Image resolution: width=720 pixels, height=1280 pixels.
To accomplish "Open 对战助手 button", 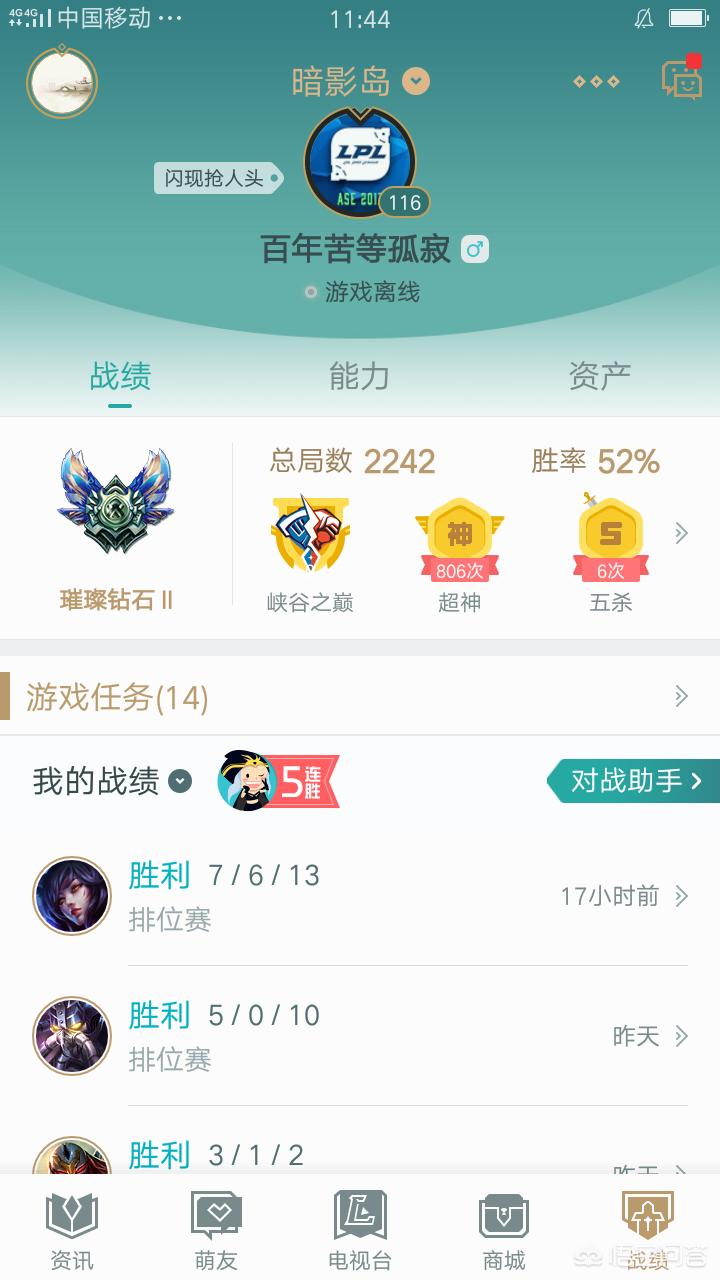I will (635, 781).
